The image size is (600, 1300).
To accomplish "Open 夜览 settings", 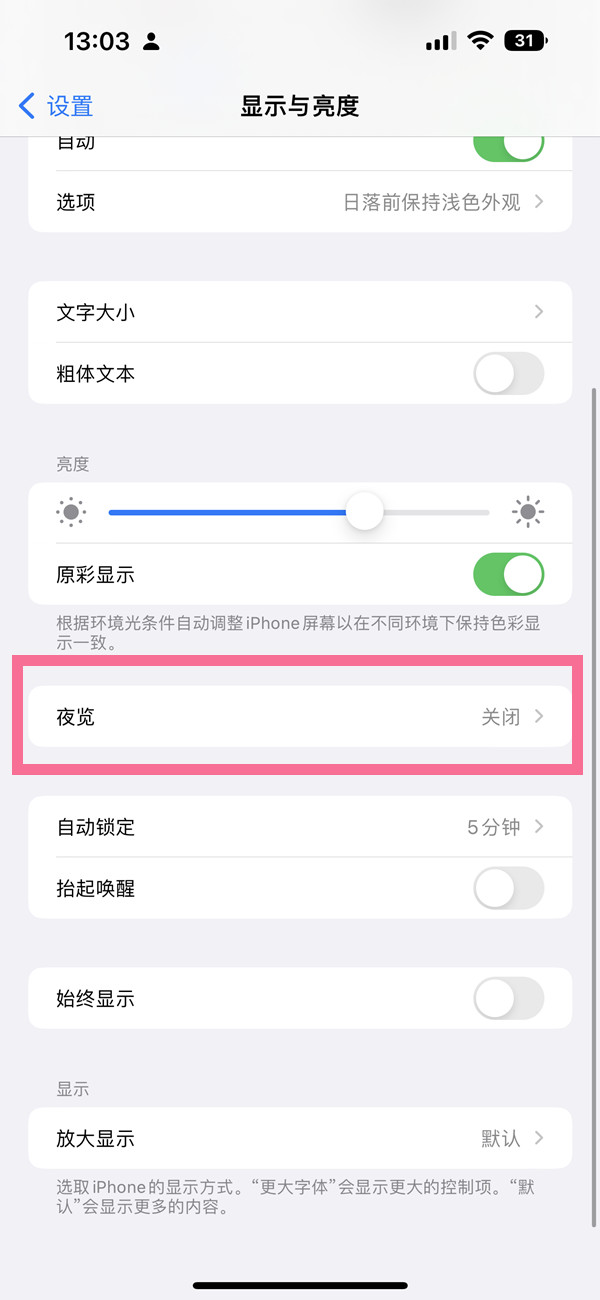I will tap(300, 716).
